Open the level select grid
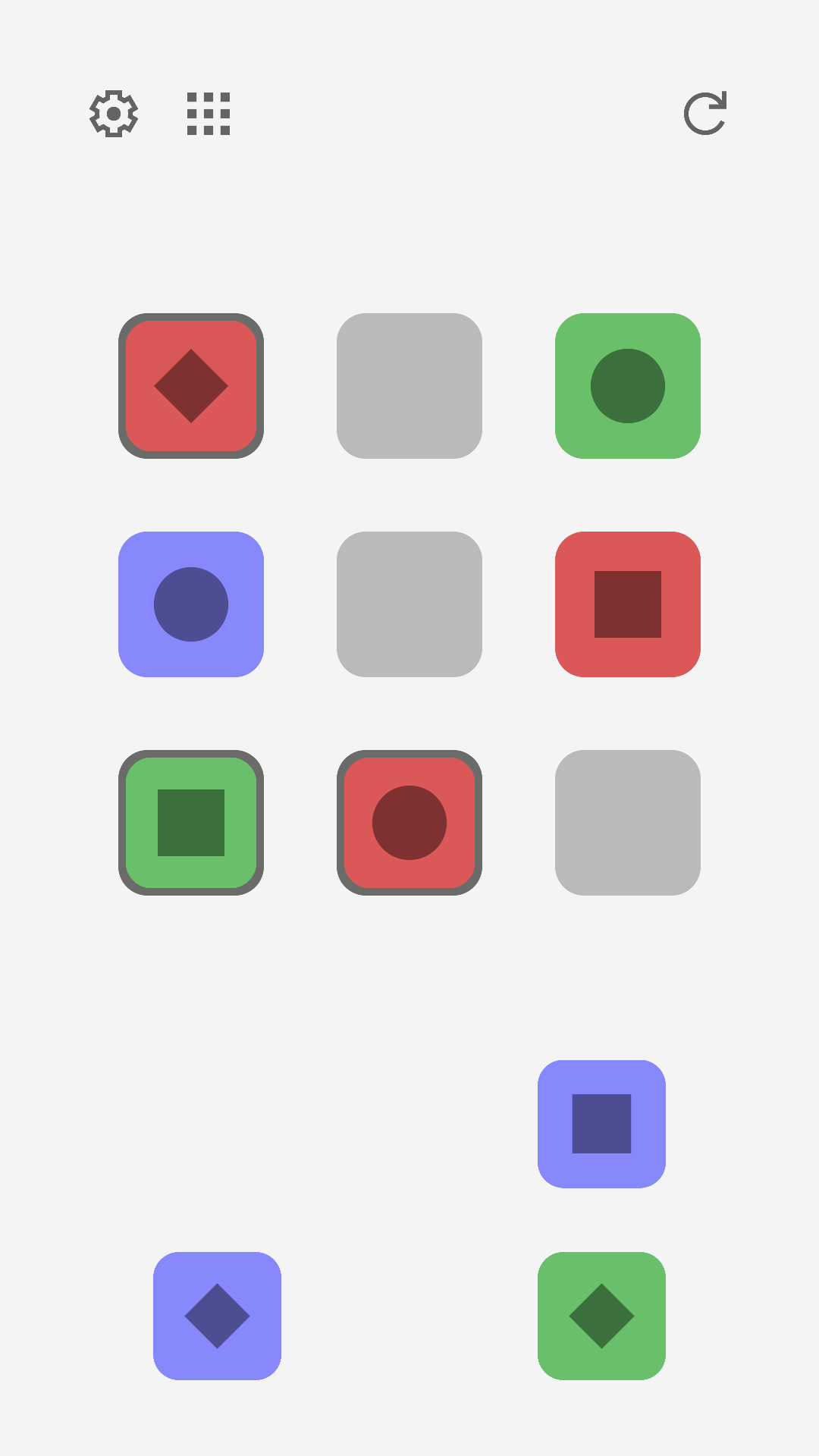This screenshot has width=819, height=1456. click(209, 114)
